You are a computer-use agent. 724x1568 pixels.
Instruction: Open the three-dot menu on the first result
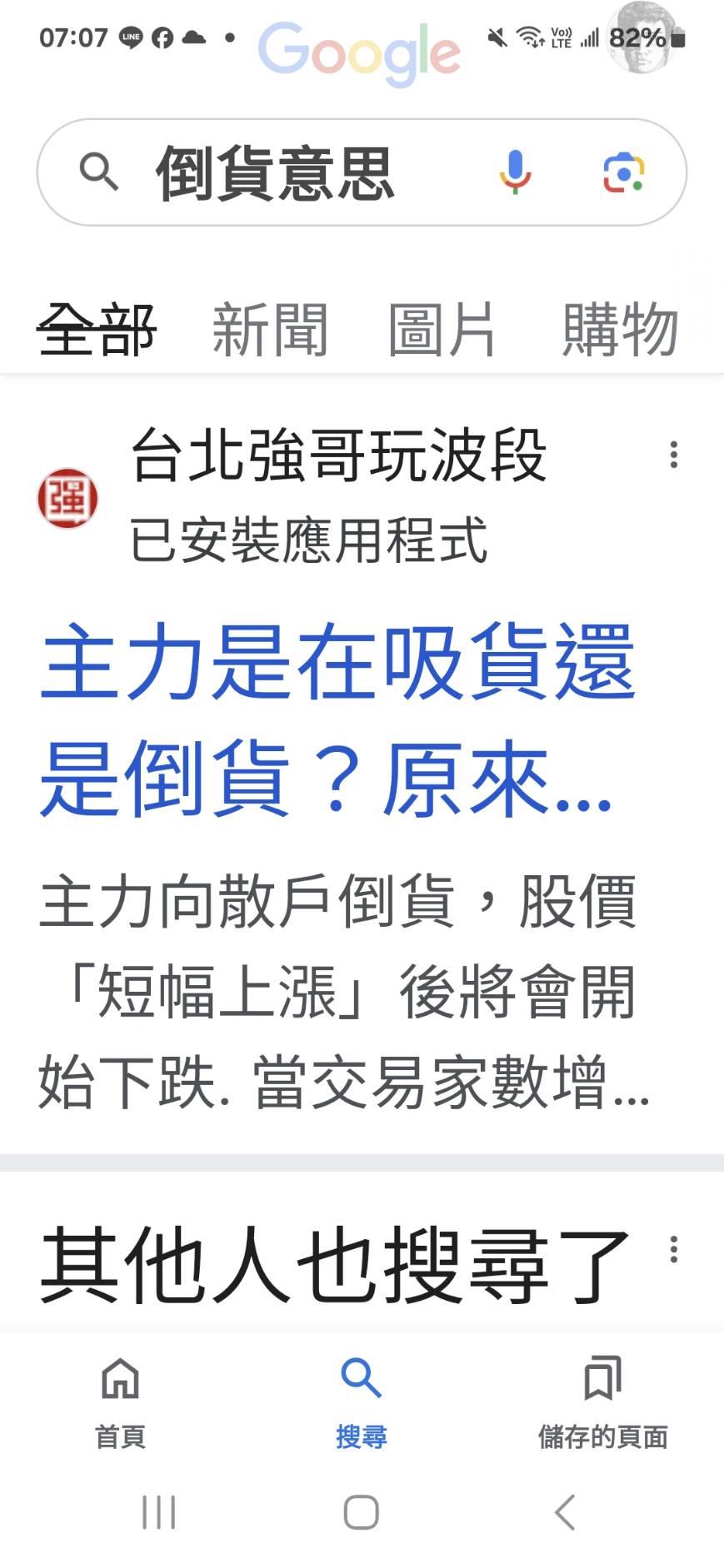click(x=673, y=454)
